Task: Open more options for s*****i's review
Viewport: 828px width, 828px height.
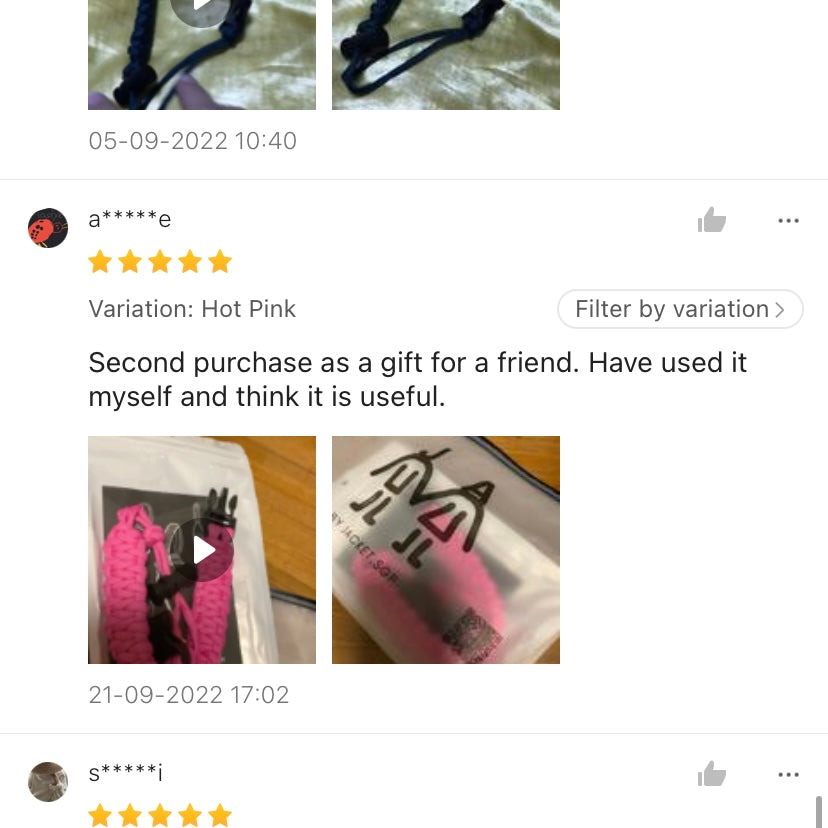Action: click(x=788, y=774)
